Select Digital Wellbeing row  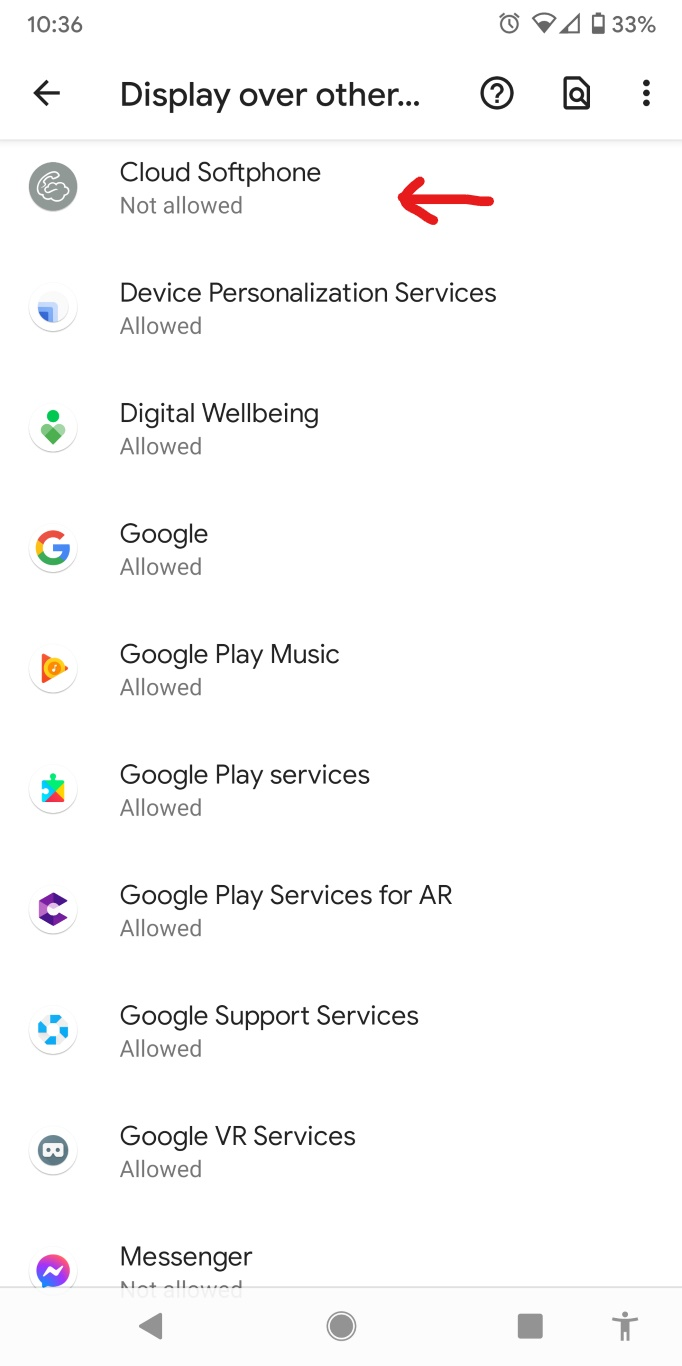click(x=220, y=429)
